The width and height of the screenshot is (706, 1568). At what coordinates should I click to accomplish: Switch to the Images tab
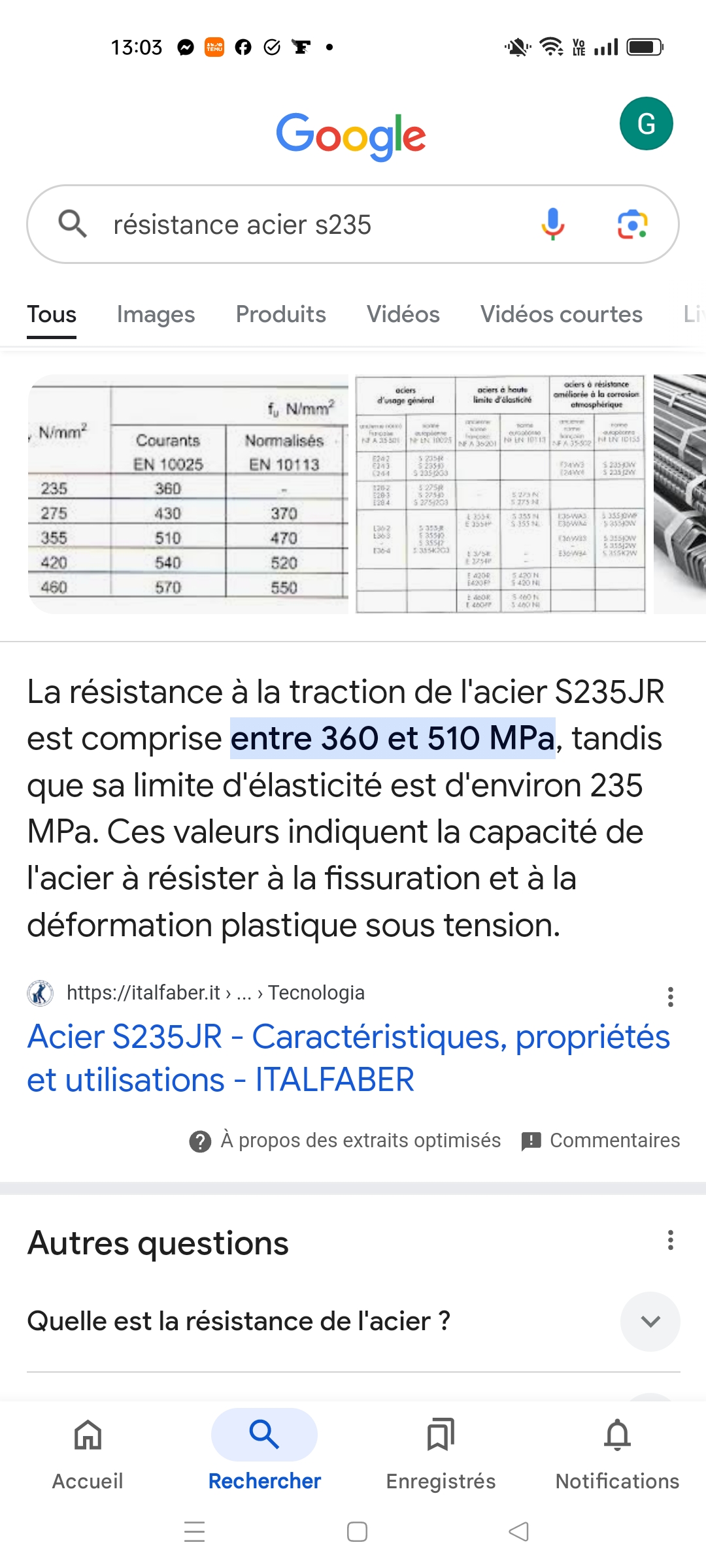click(156, 314)
